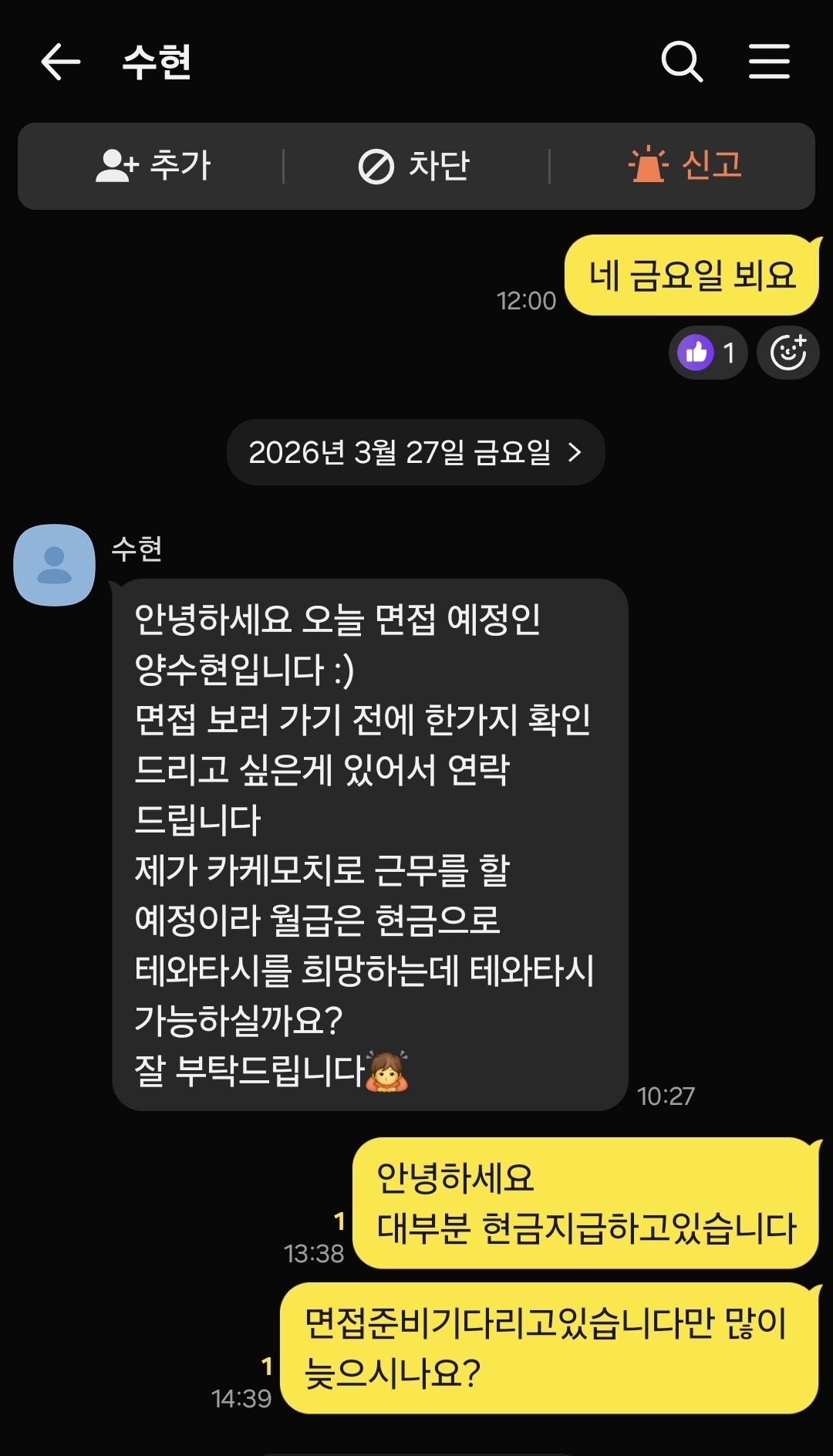Add an emoji reaction to 네 금요일 뵈요

(787, 353)
